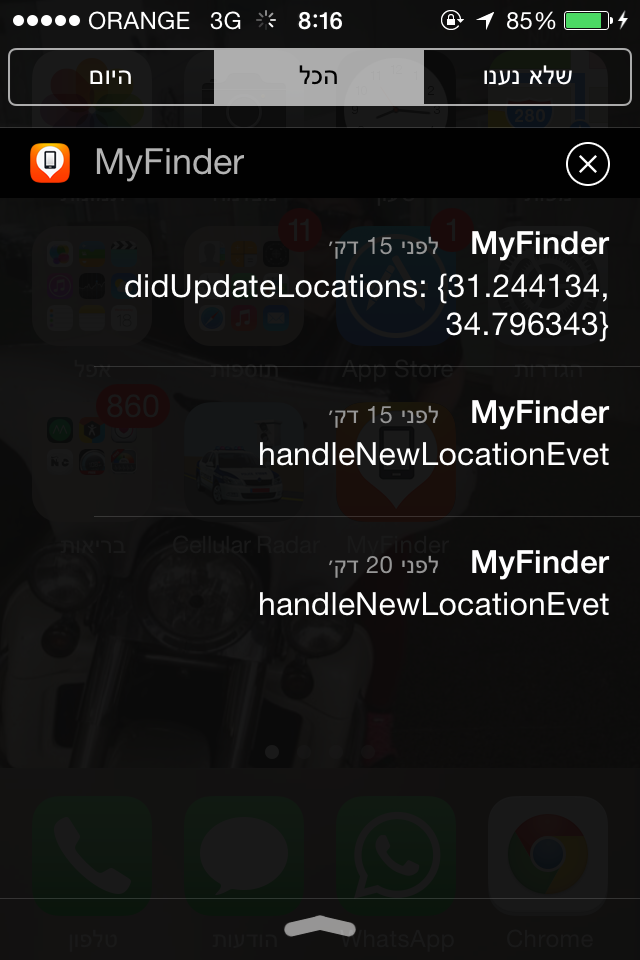Clear MyFinder notifications with the X button

pos(587,164)
